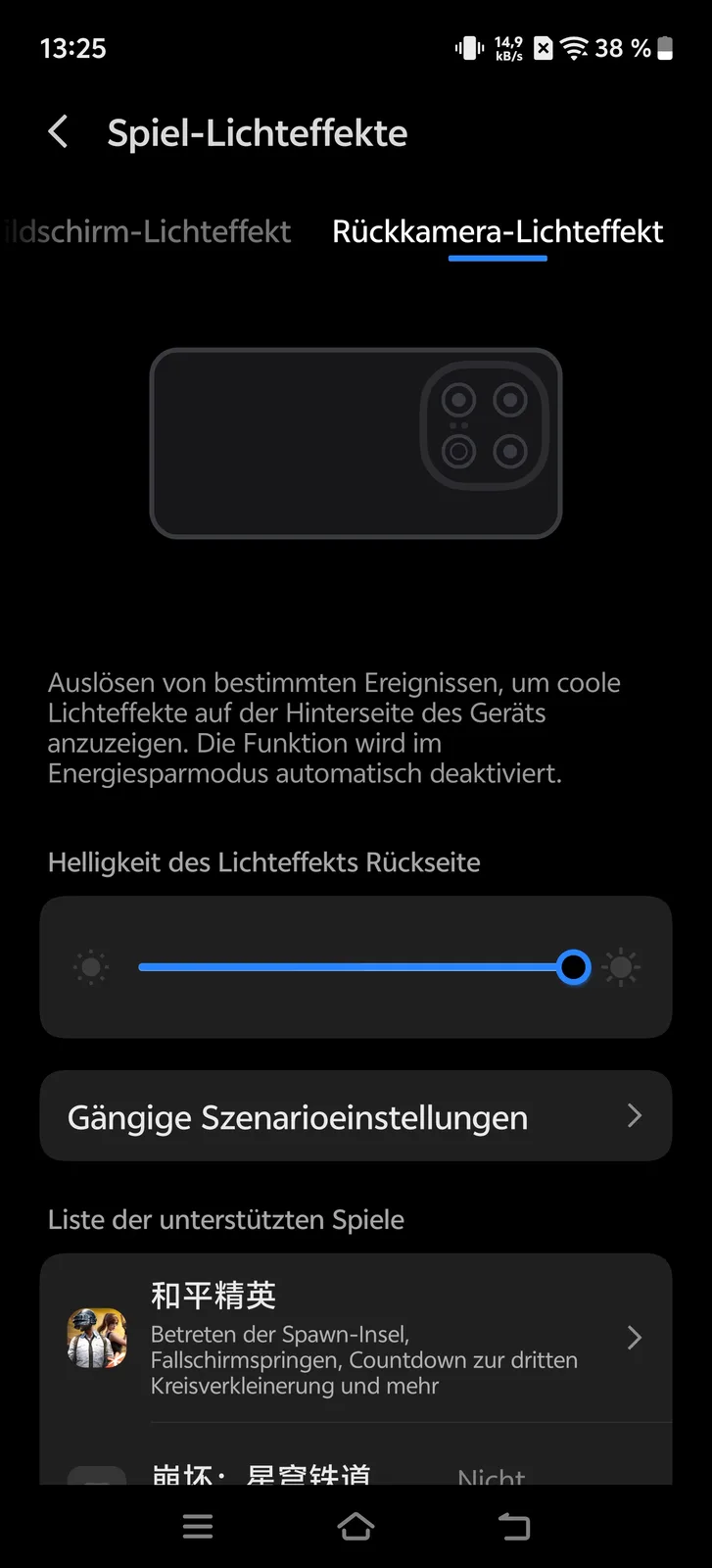Screen dimensions: 712x1568
Task: Open recent apps from navigation bar
Action: pos(198,1526)
